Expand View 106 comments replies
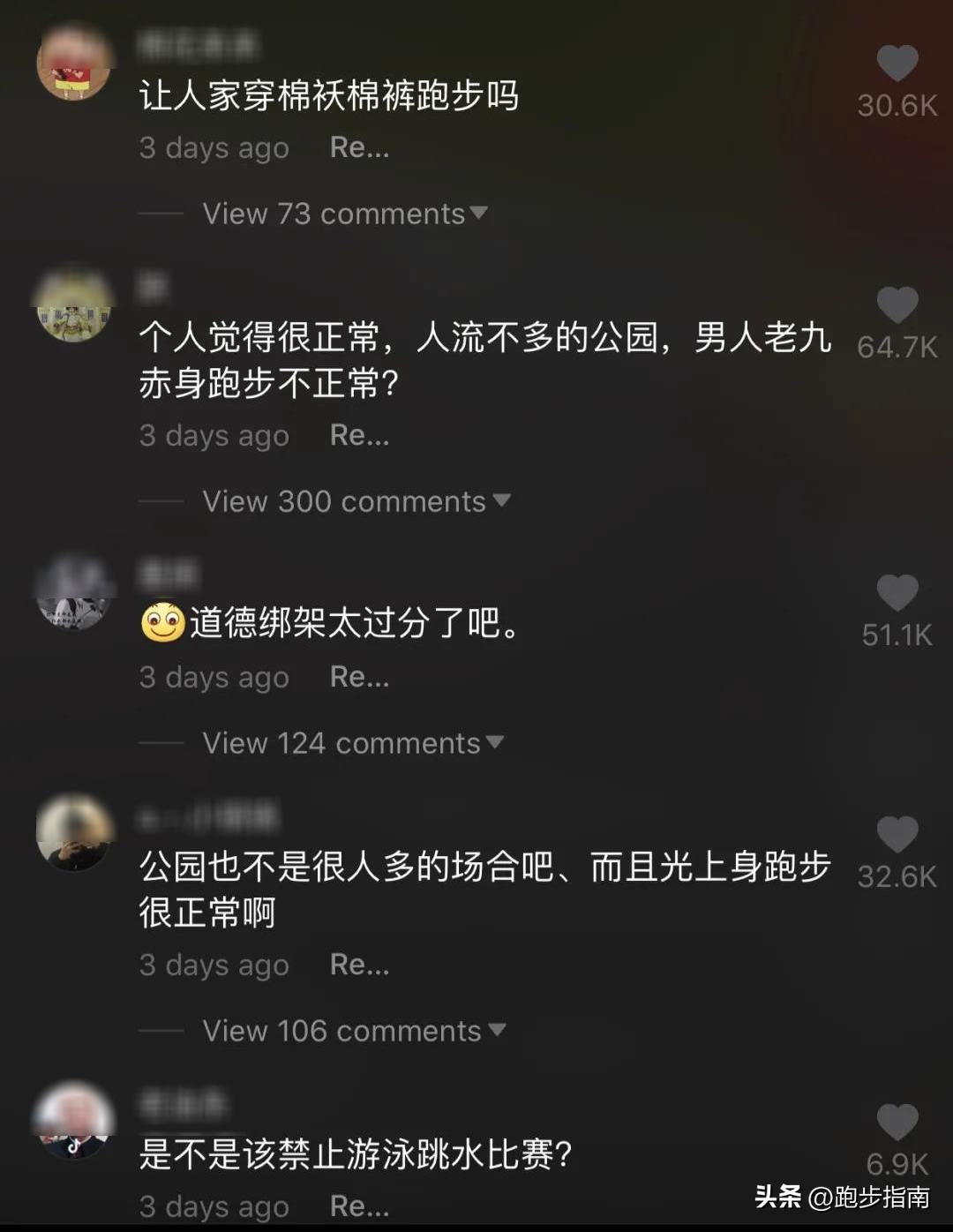953x1232 pixels. [x=353, y=1031]
